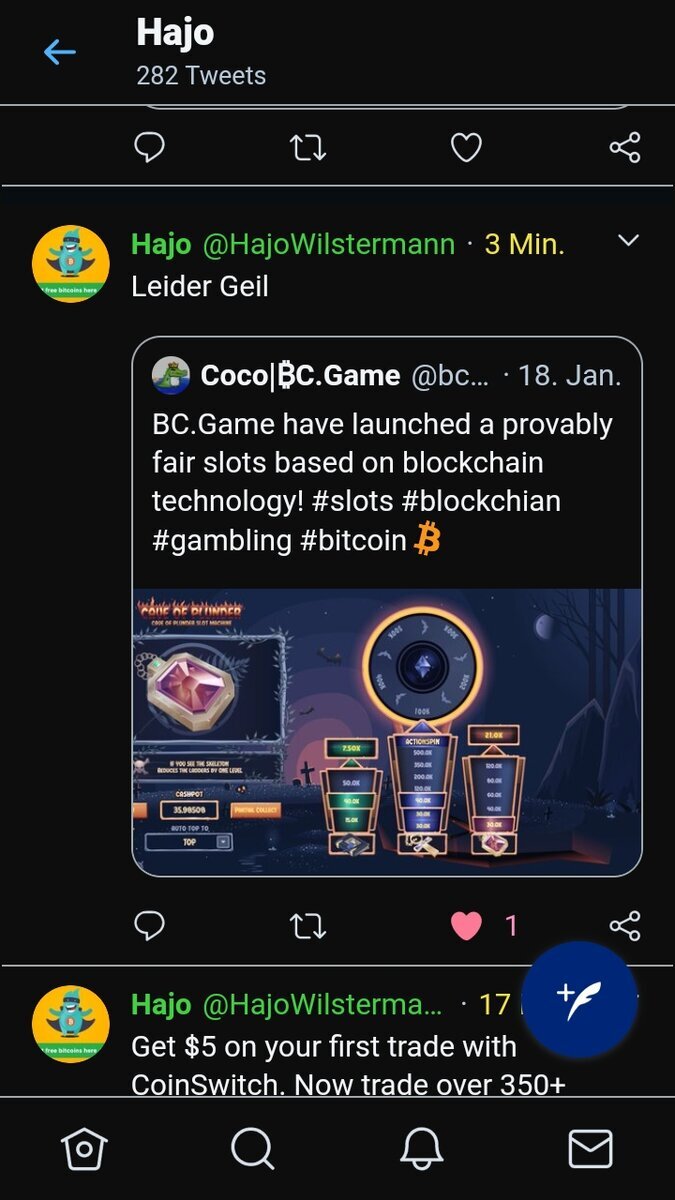Open the @HajoWilstermann profile handle
Viewport: 675px width, 1200px height.
tap(328, 244)
